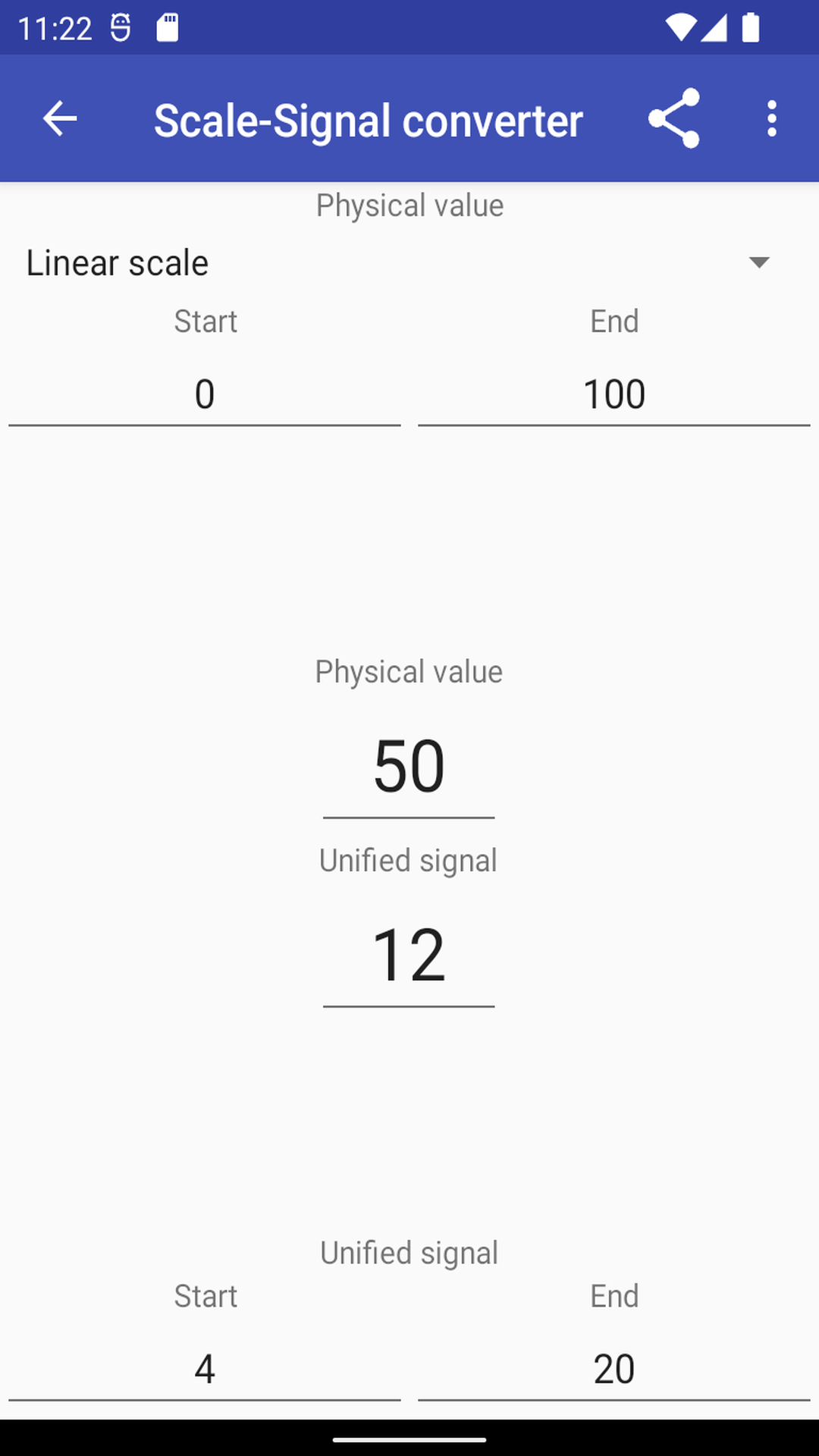Image resolution: width=819 pixels, height=1456 pixels.
Task: Edit the physical Start value of 0
Action: [204, 393]
